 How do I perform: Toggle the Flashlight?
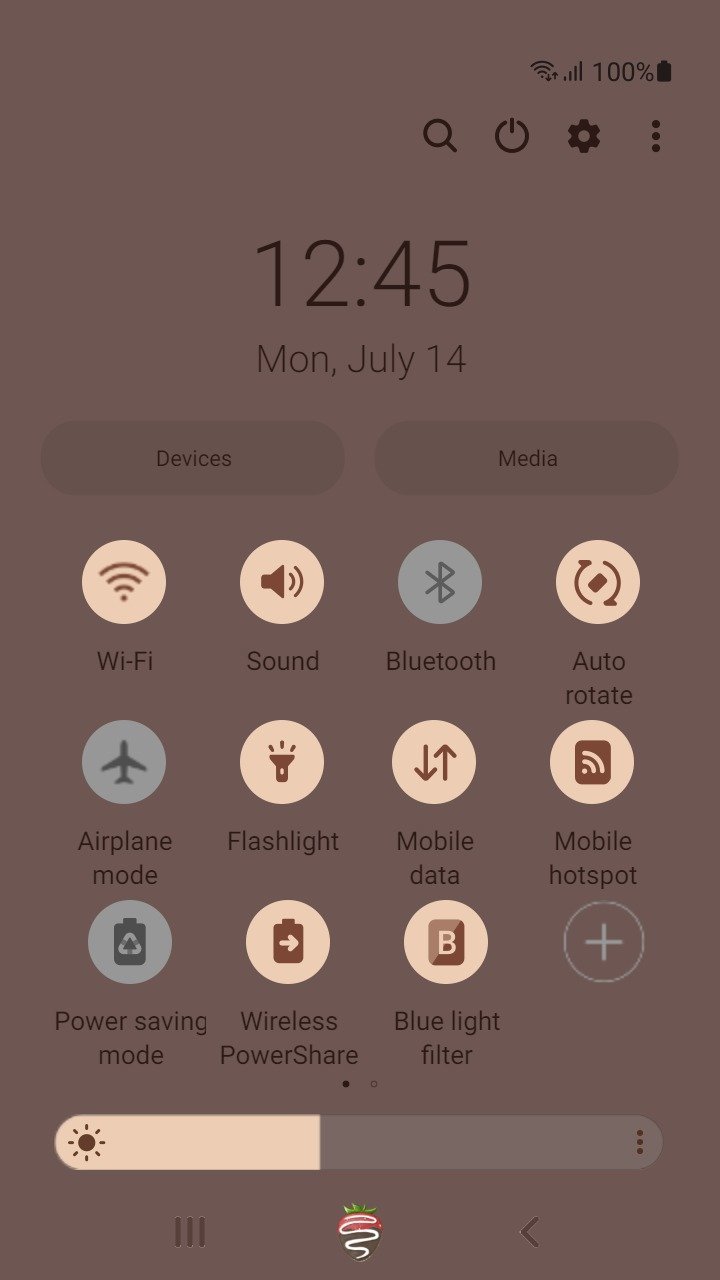[282, 762]
